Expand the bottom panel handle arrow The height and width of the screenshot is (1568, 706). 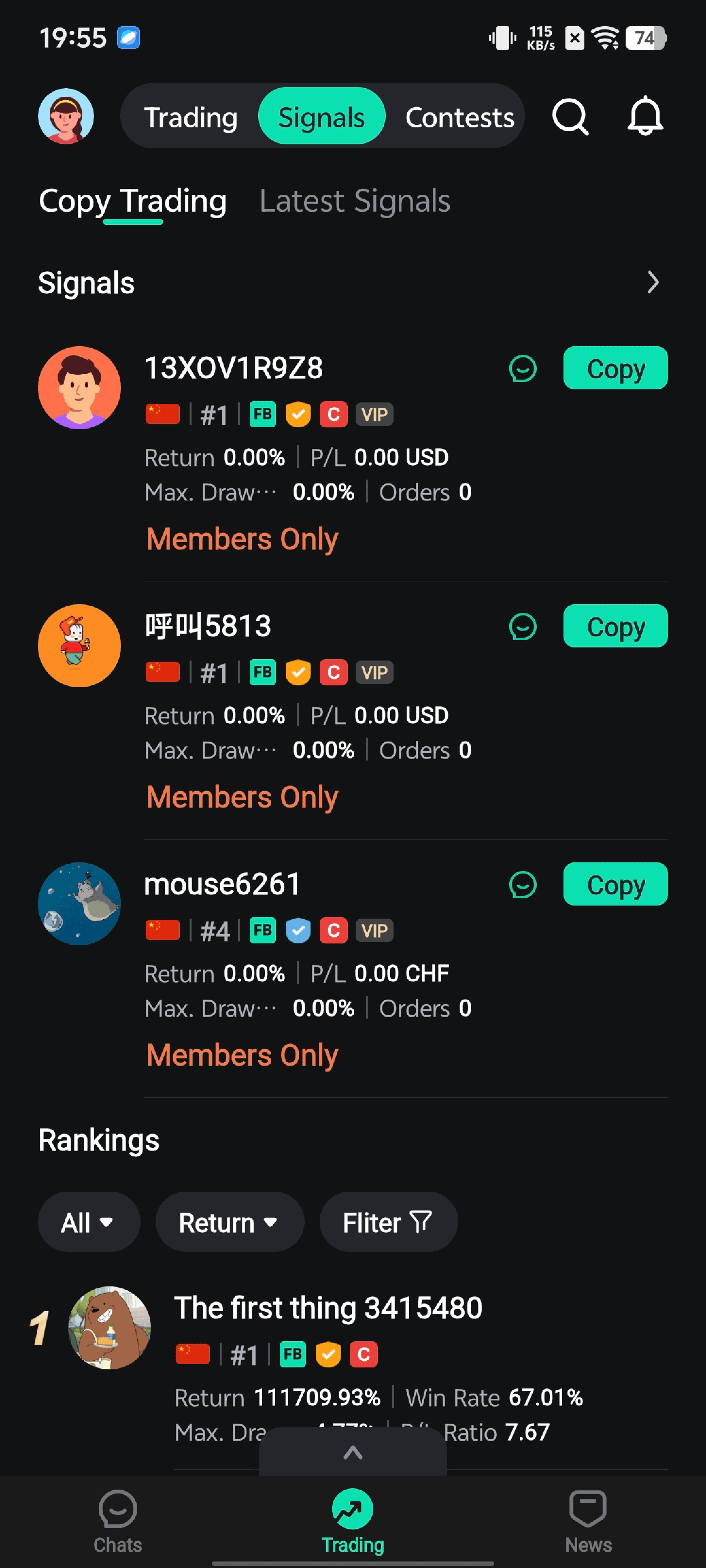tap(353, 1453)
